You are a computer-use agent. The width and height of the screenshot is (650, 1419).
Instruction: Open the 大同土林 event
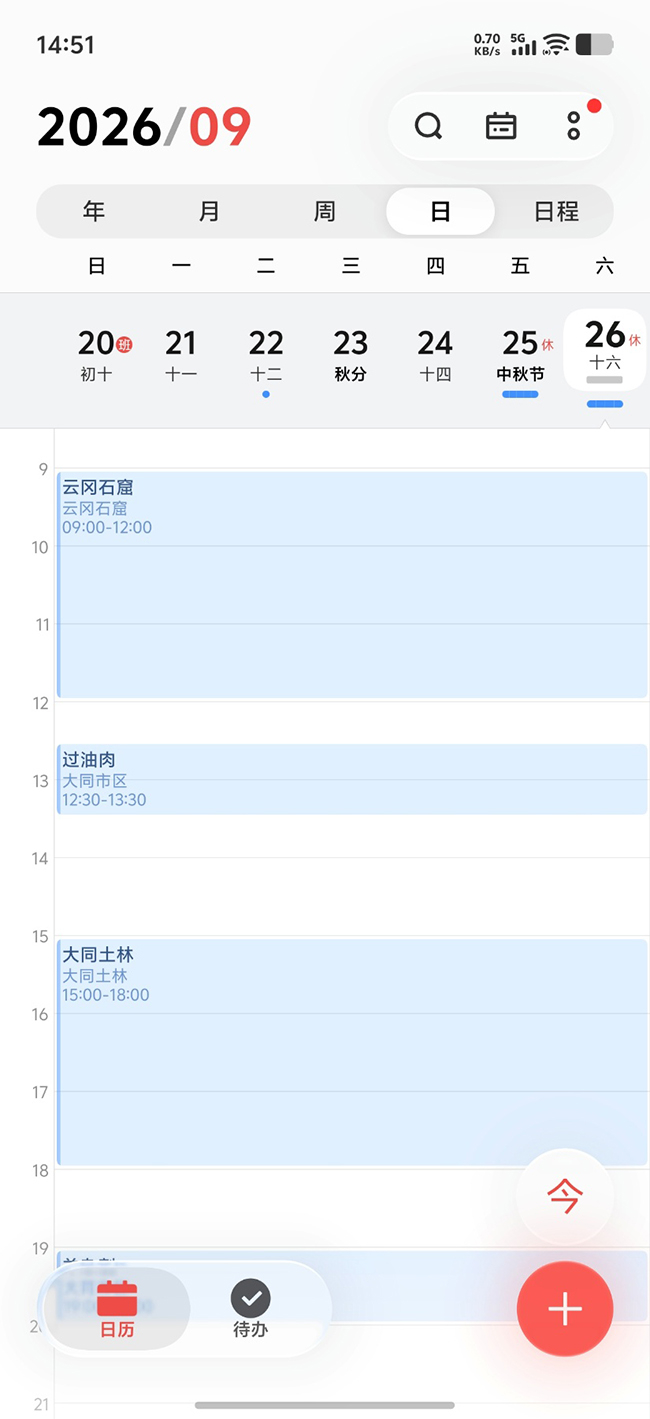[x=352, y=1052]
